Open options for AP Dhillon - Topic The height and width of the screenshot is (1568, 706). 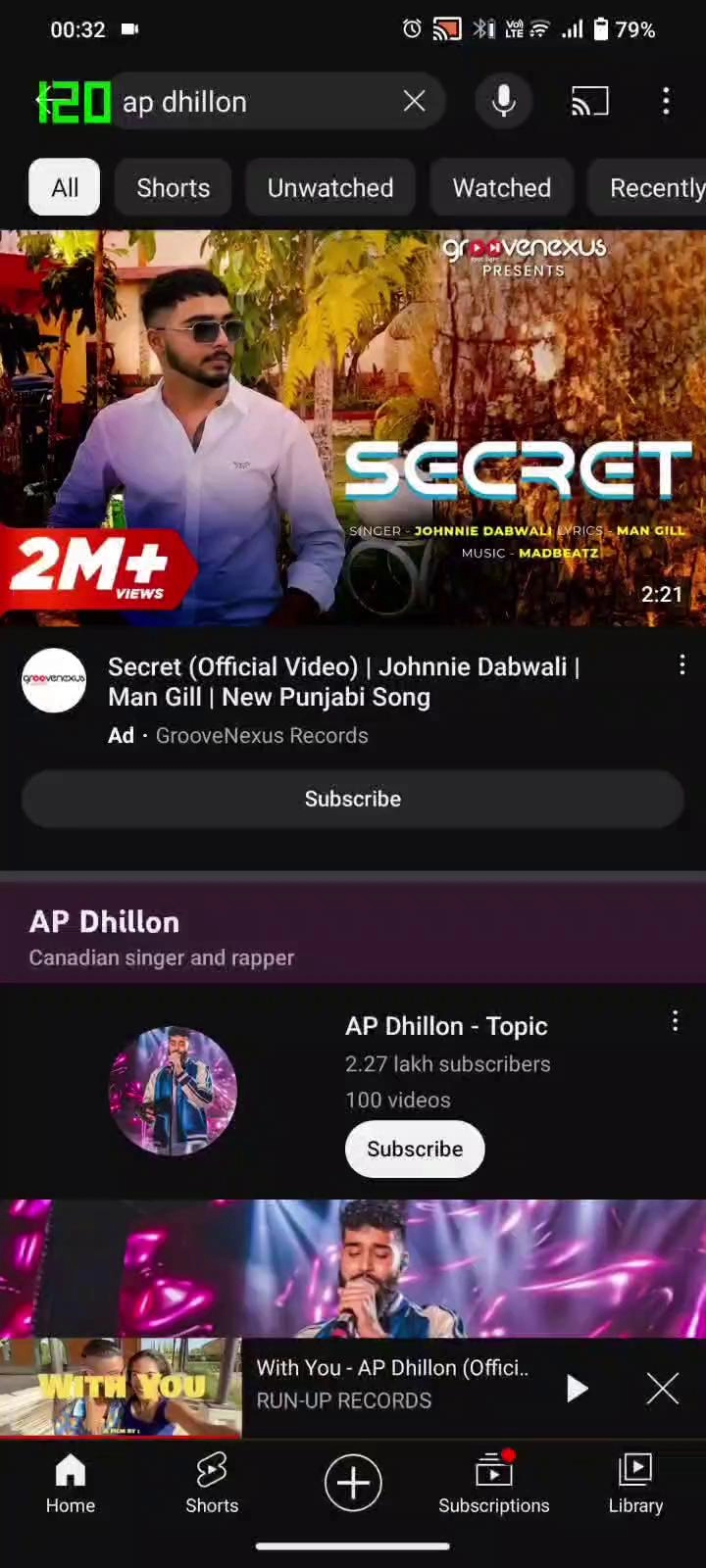[675, 1022]
